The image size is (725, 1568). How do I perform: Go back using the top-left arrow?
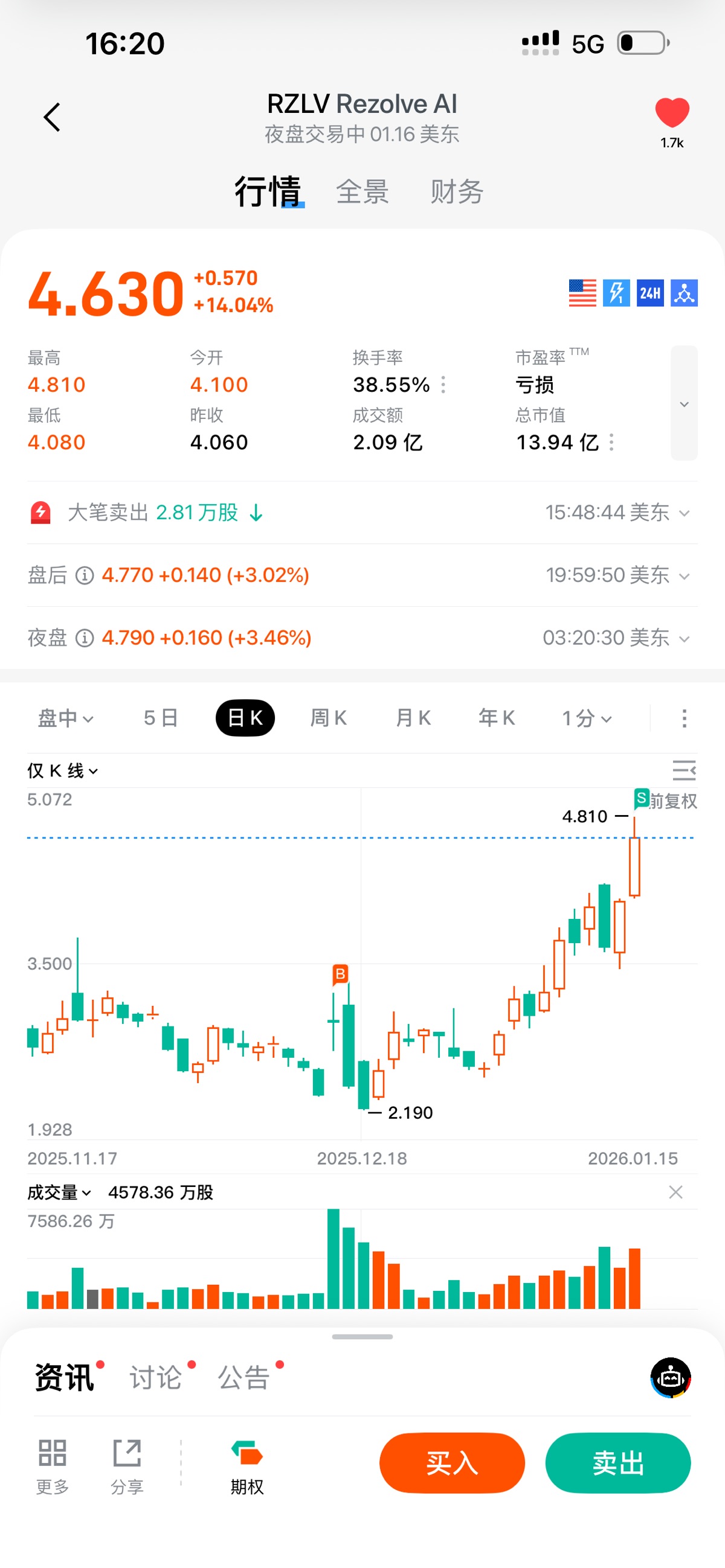pos(53,117)
